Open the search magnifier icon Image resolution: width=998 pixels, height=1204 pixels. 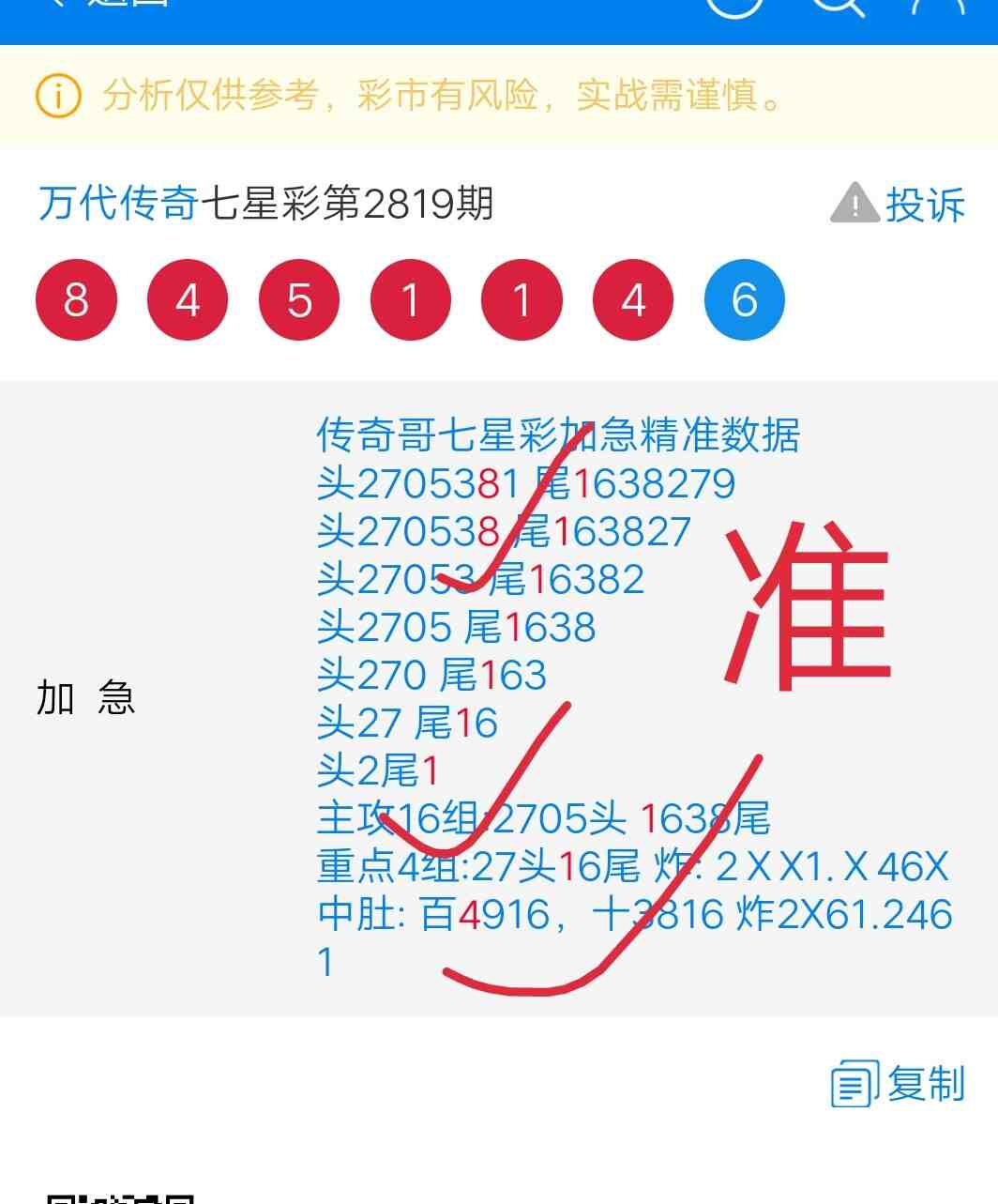[836, 8]
